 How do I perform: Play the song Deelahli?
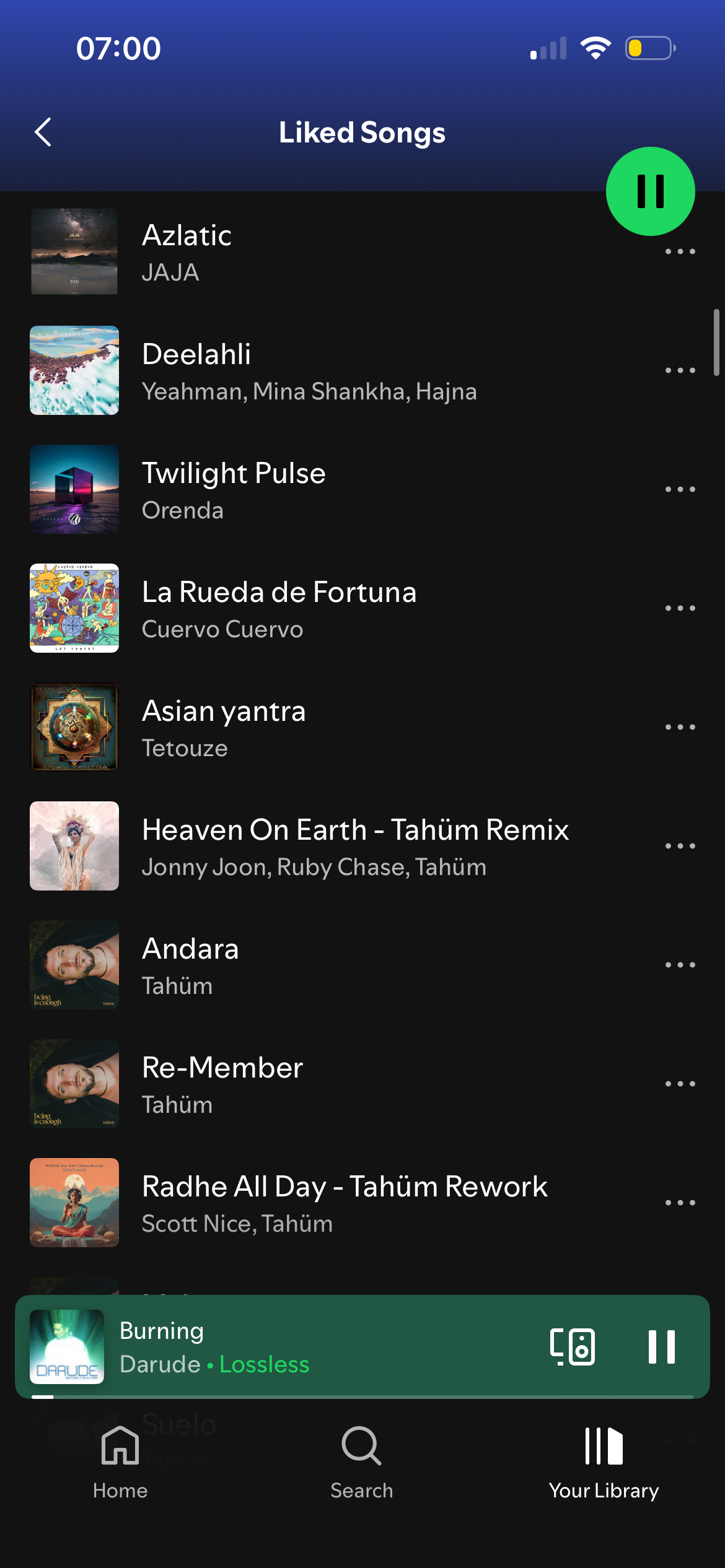click(310, 370)
